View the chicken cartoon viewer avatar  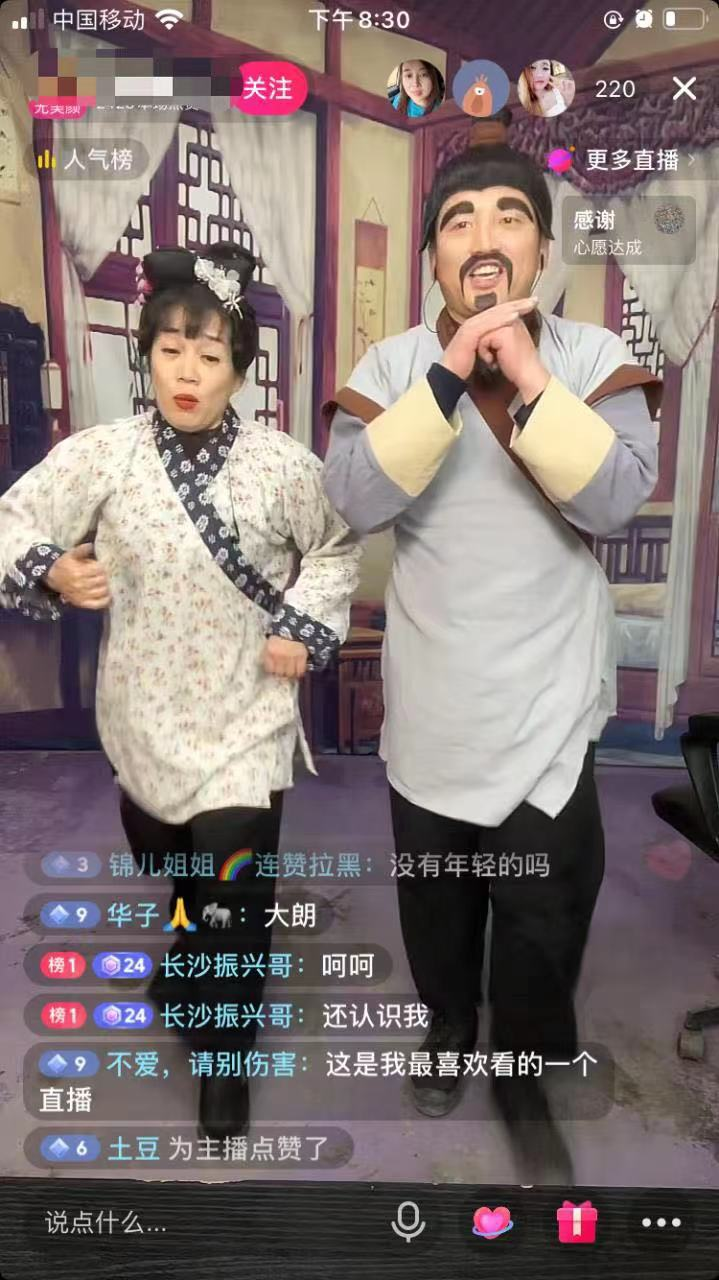tap(481, 89)
